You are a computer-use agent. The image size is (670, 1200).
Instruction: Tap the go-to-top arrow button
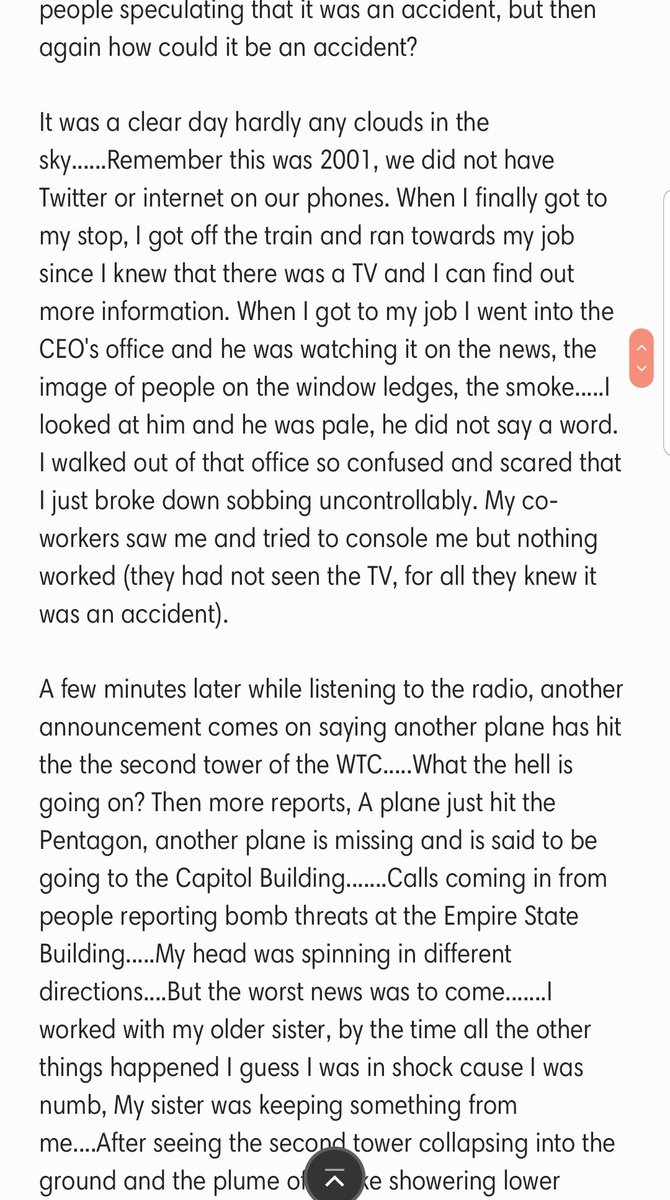coord(335,1175)
